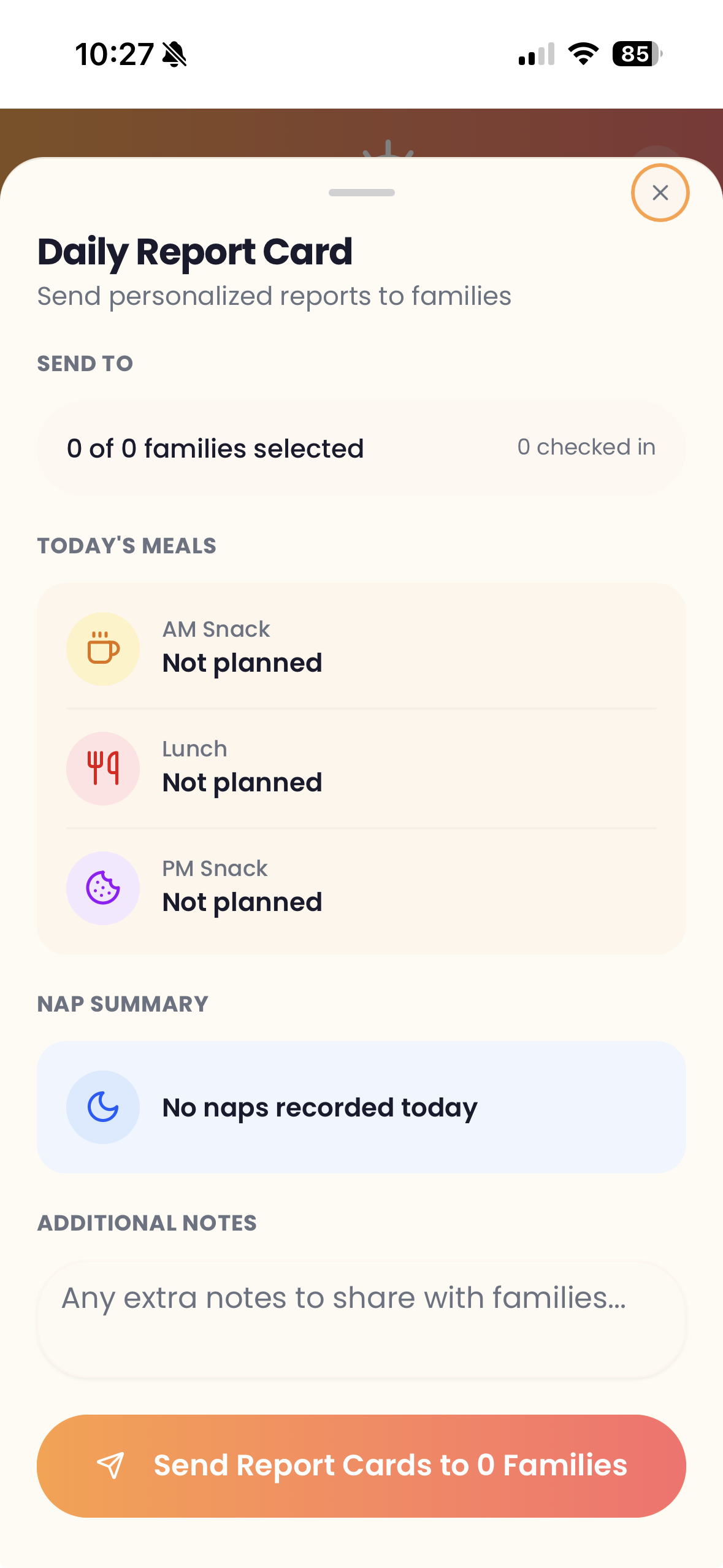Tap the muted notifications bell icon

tap(174, 54)
